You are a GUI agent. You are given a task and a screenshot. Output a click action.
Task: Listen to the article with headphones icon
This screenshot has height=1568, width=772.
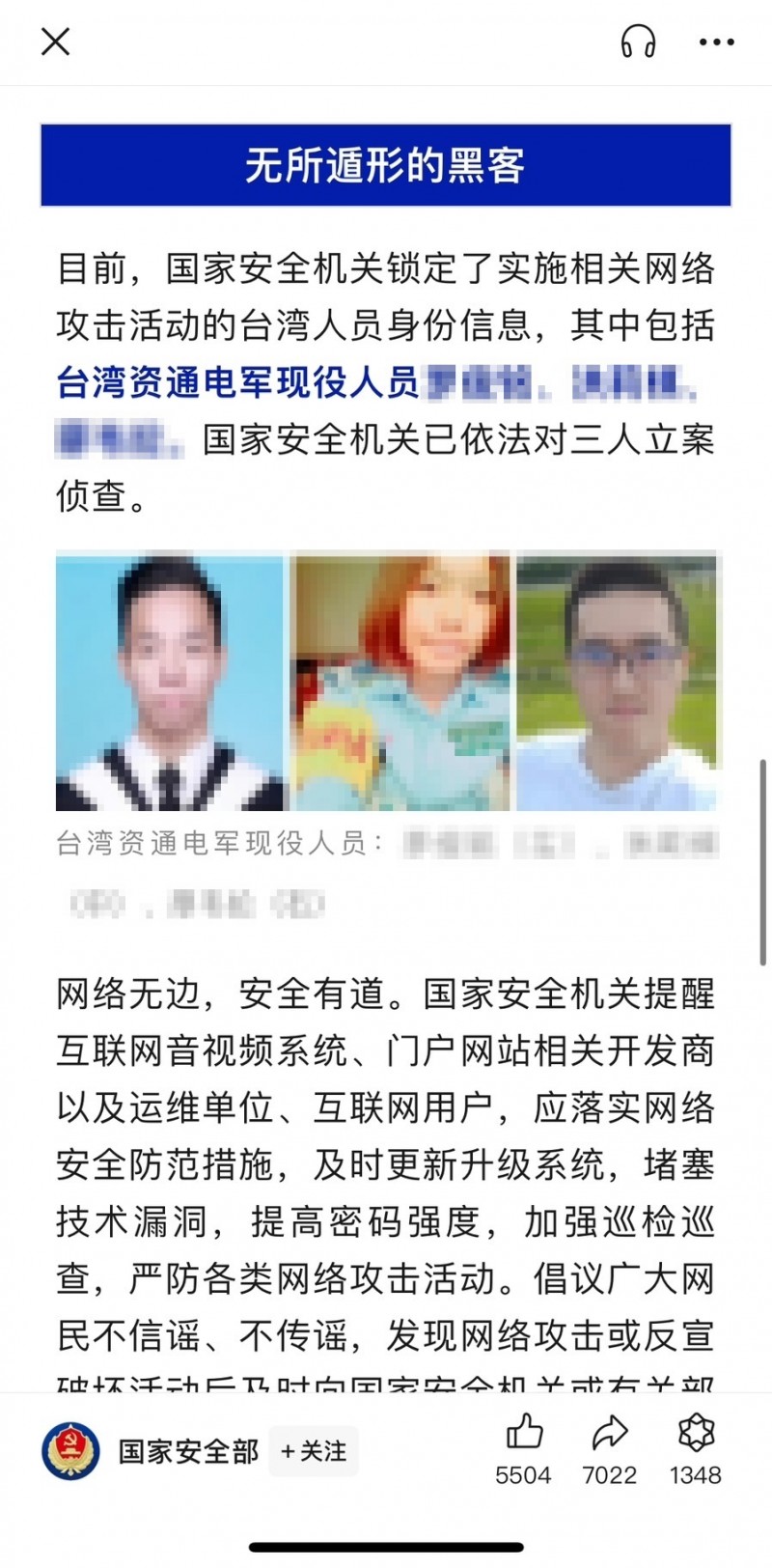click(638, 42)
